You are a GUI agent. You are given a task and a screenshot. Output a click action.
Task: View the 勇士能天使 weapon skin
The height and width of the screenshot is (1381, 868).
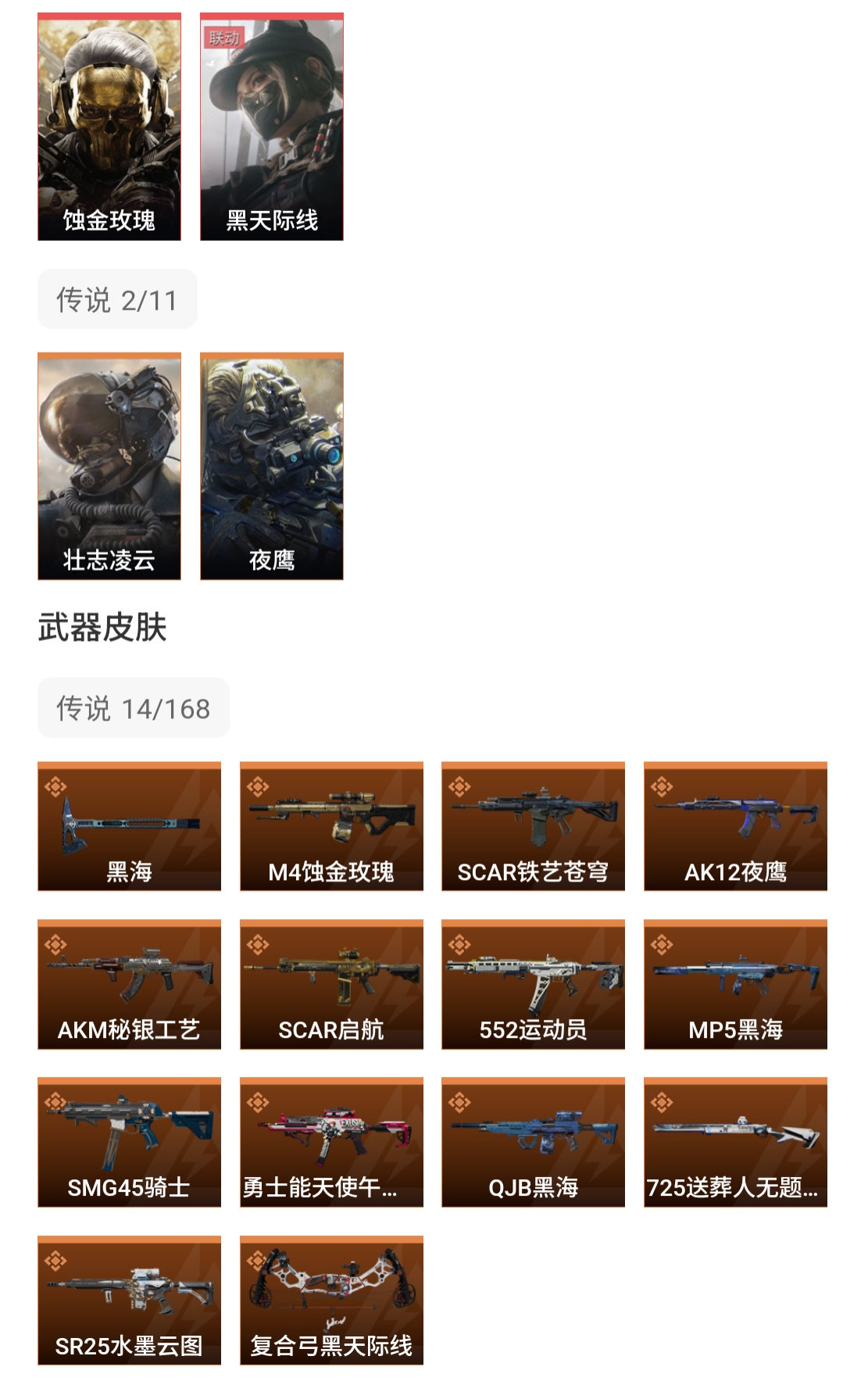331,1143
